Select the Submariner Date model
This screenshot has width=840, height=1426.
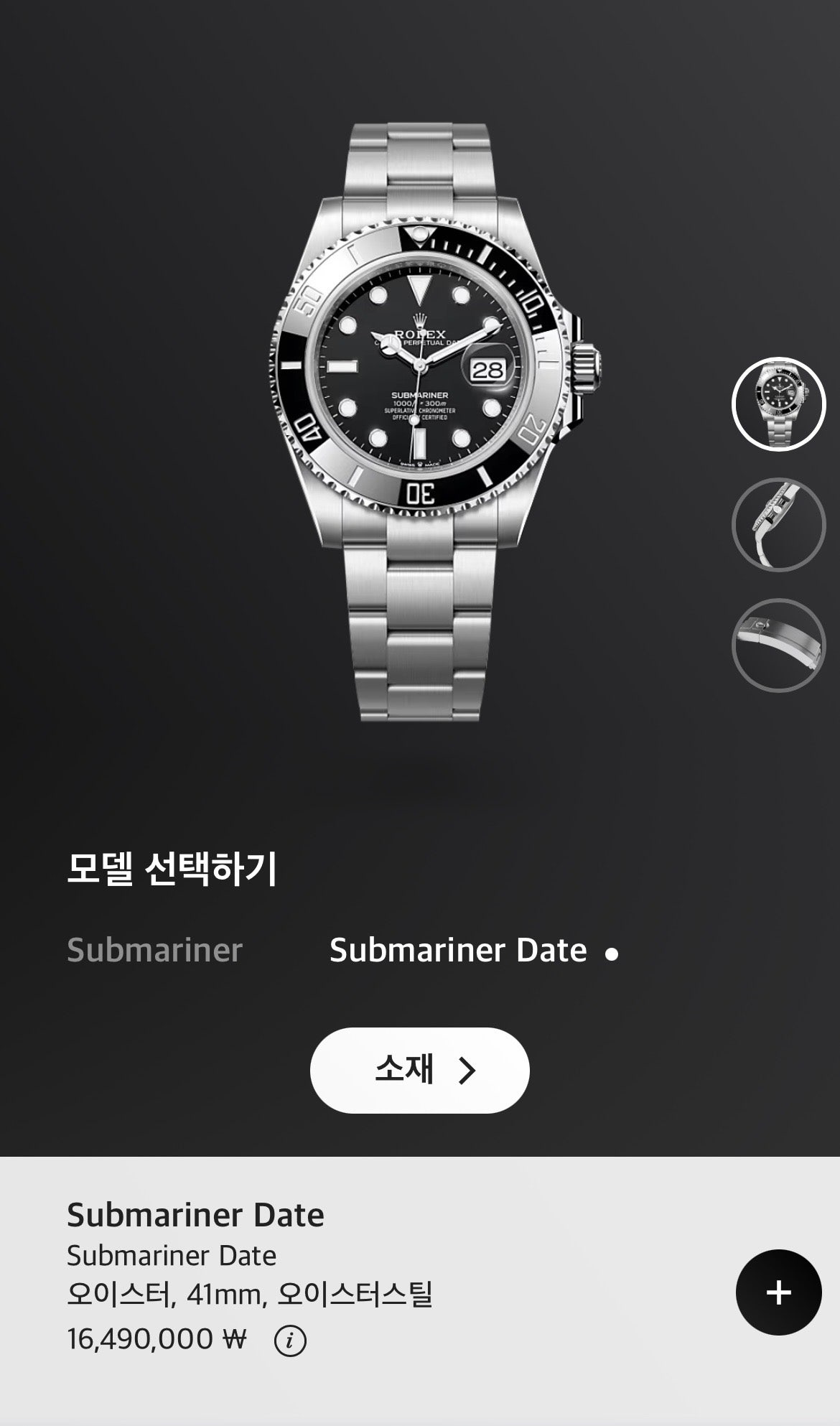pyautogui.click(x=458, y=950)
